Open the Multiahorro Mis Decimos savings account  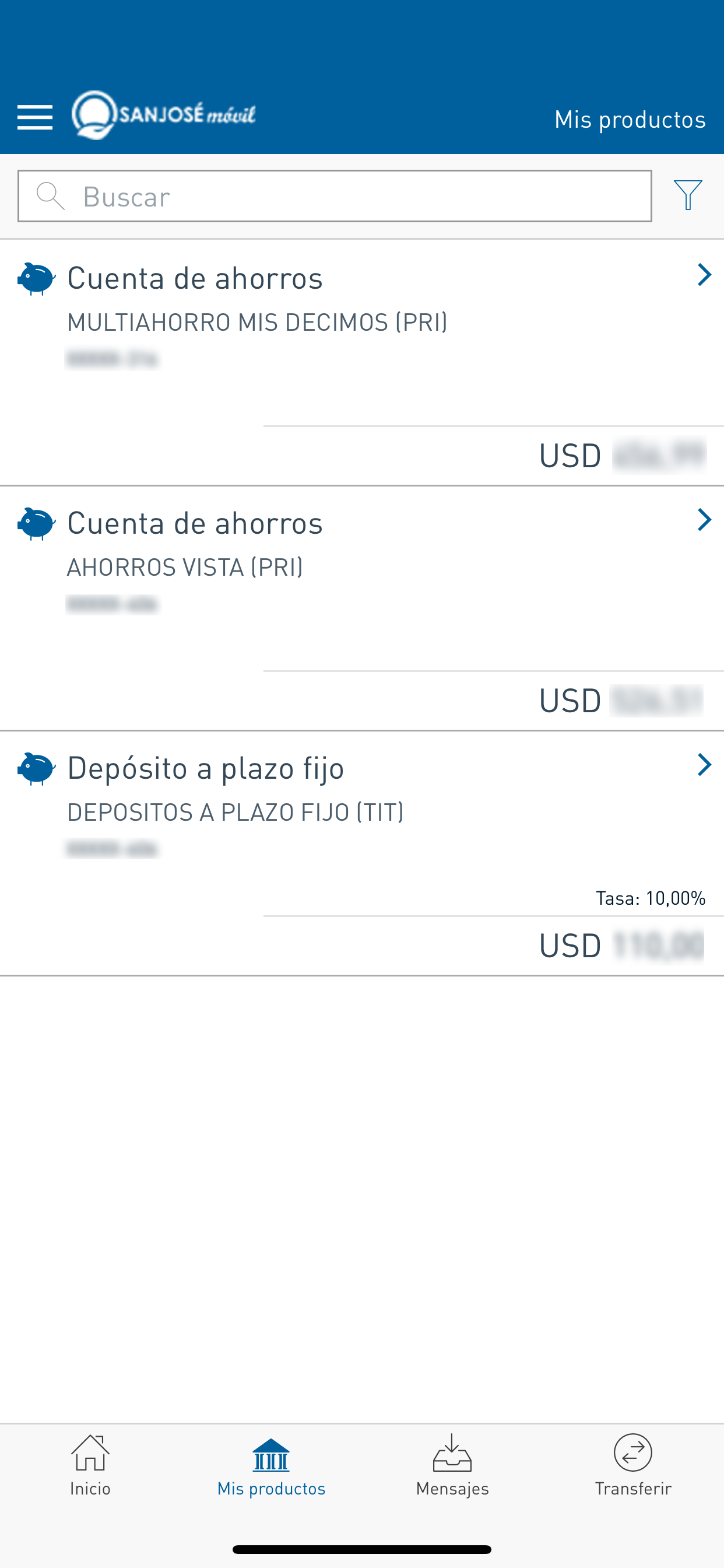pyautogui.click(x=362, y=363)
